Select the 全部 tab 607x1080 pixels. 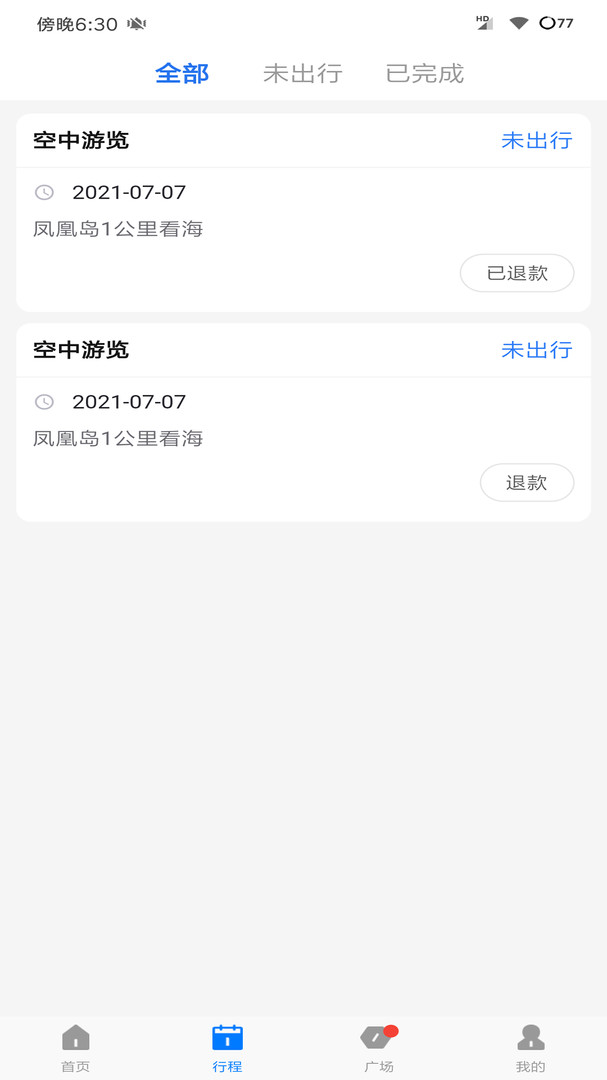182,74
